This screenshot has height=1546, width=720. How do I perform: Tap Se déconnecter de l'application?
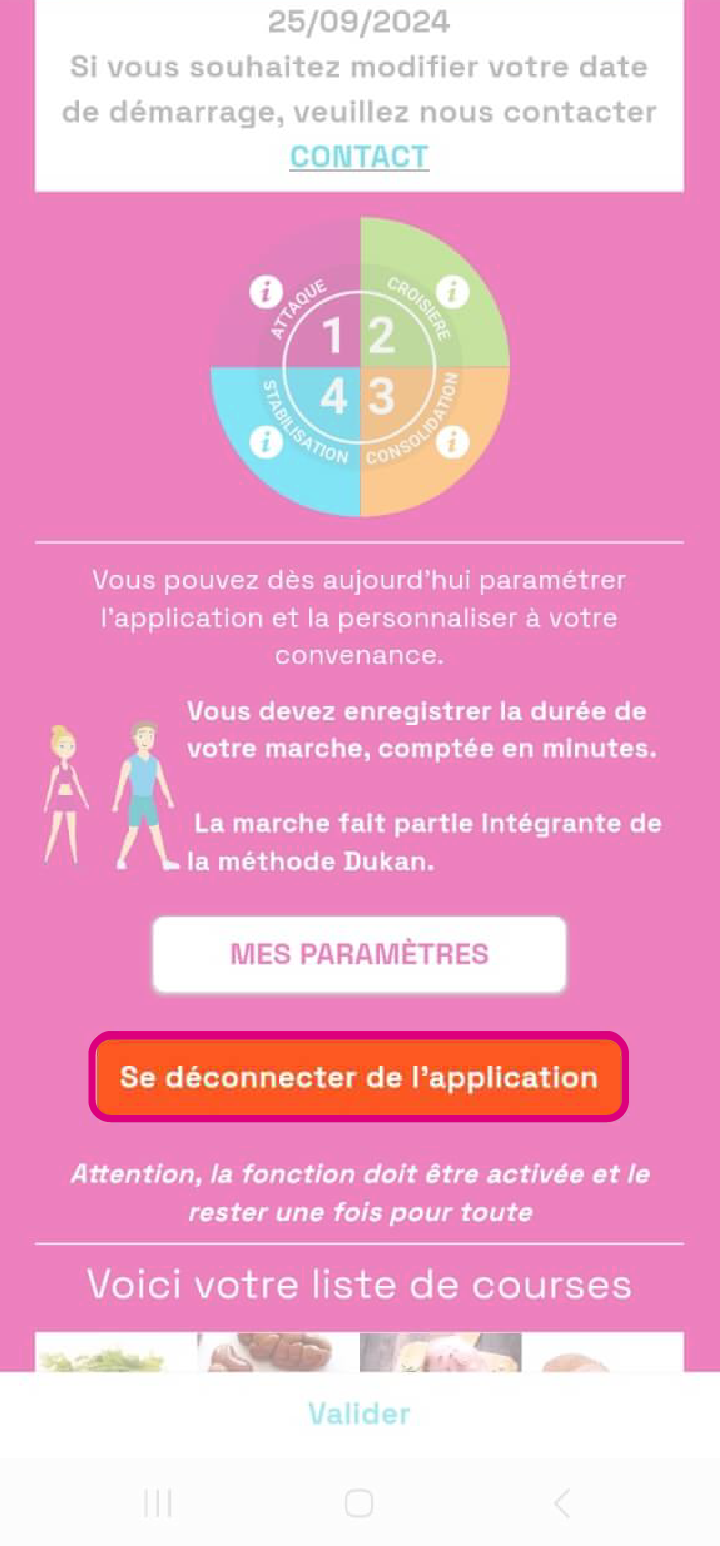(359, 1077)
